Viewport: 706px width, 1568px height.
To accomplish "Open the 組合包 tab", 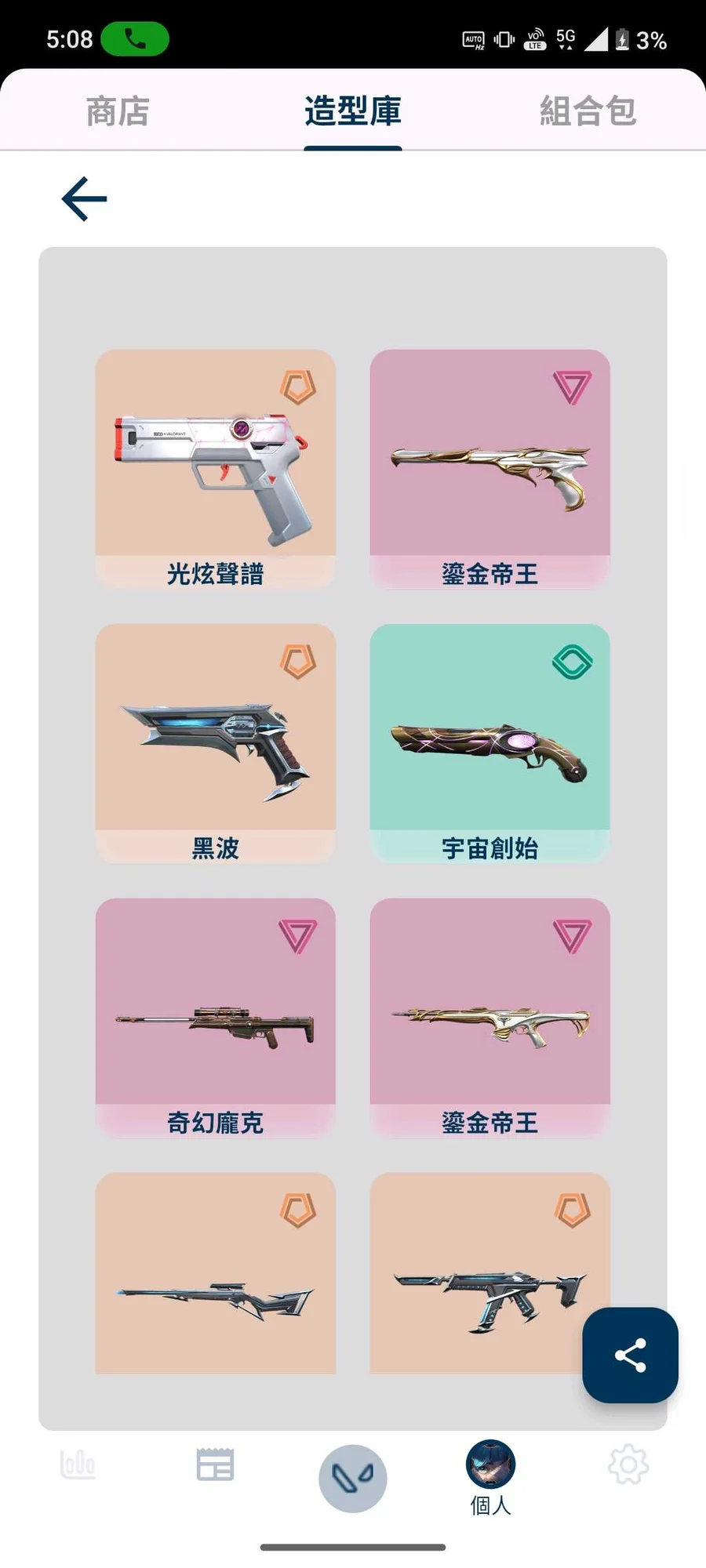I will click(x=588, y=111).
